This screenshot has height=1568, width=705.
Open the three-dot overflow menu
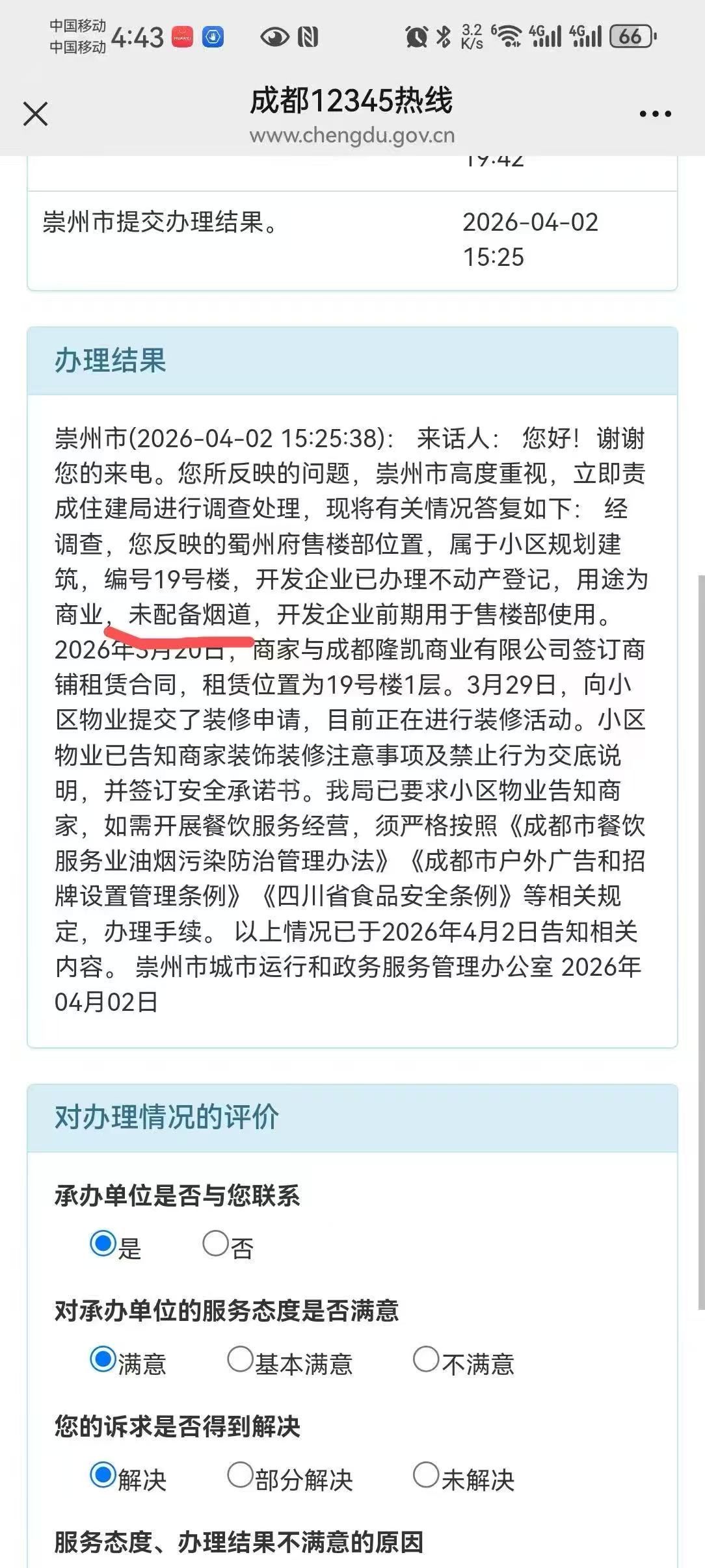point(655,114)
